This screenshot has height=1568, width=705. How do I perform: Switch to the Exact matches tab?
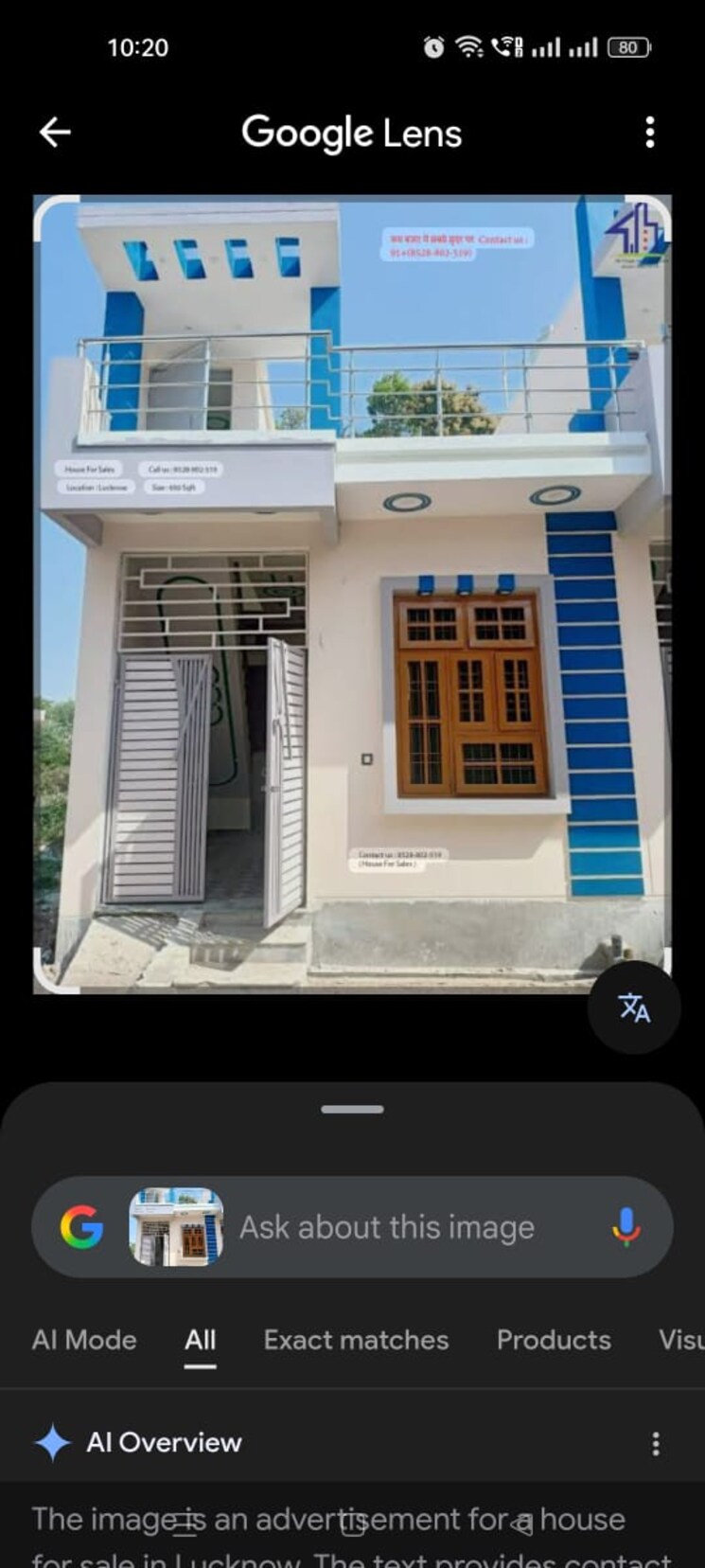(356, 1340)
